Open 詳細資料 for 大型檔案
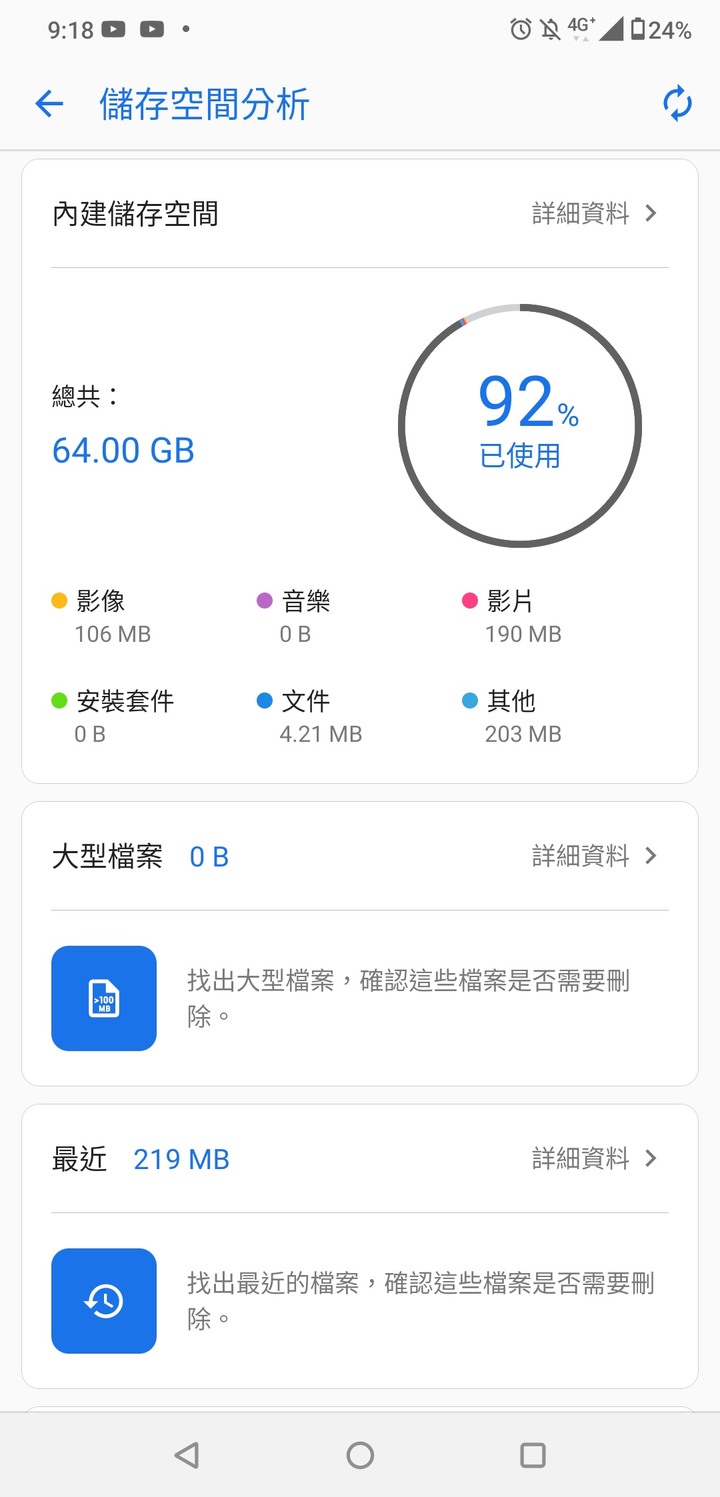 [595, 856]
